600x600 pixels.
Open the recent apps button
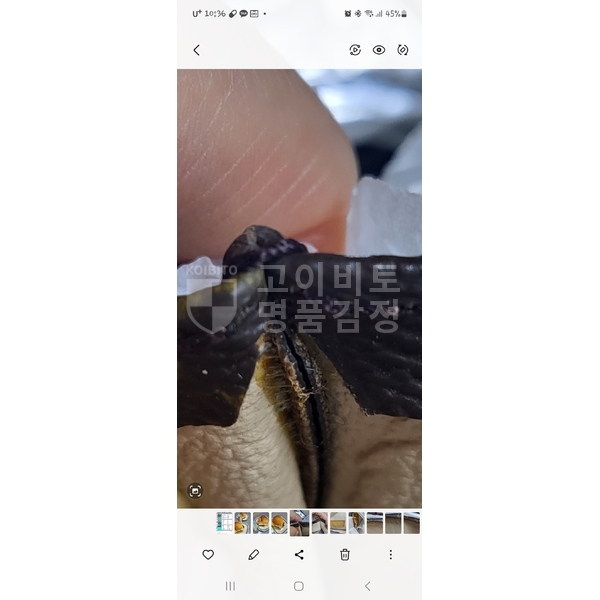point(230,586)
